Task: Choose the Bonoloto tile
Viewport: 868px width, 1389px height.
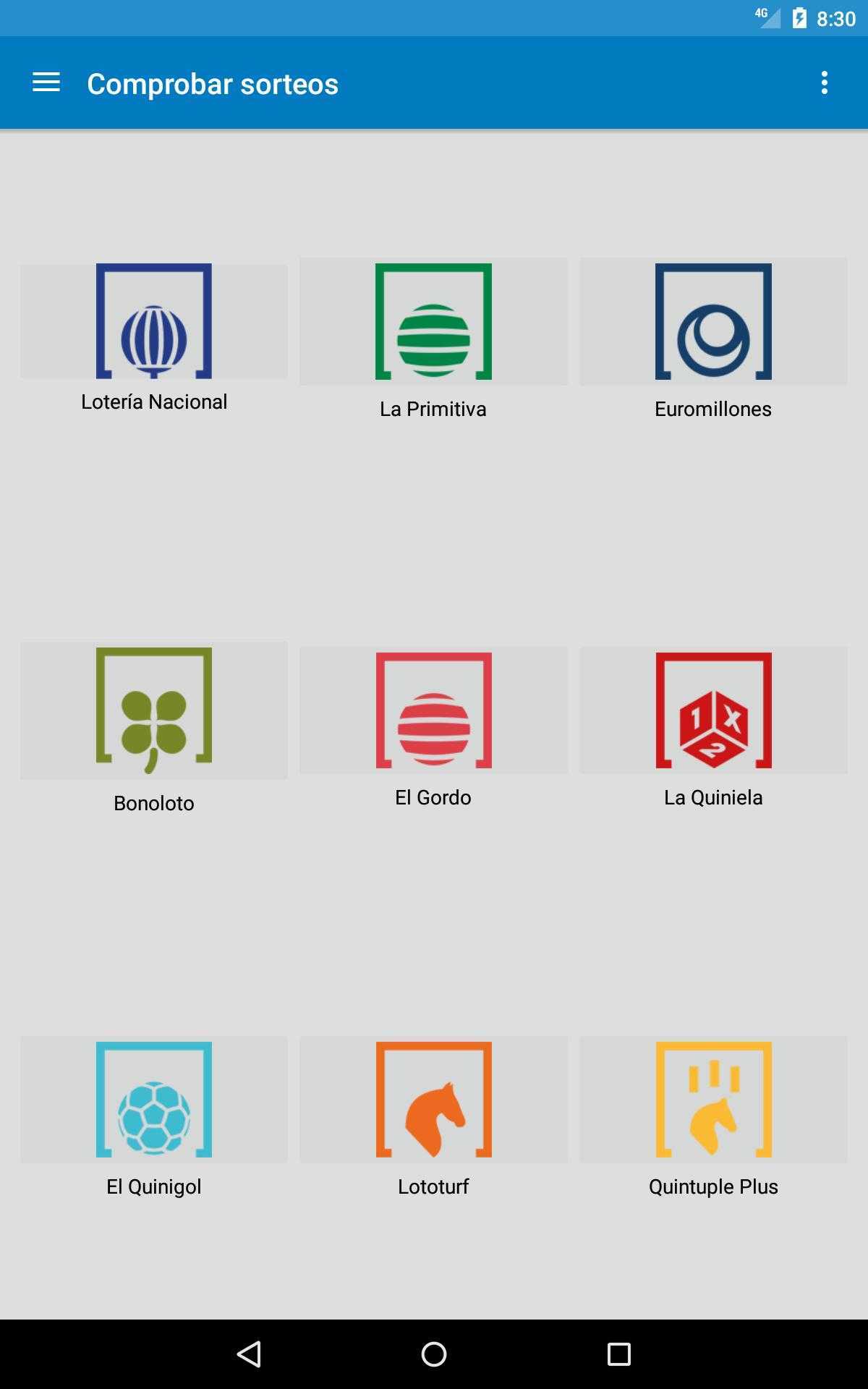Action: click(x=154, y=729)
